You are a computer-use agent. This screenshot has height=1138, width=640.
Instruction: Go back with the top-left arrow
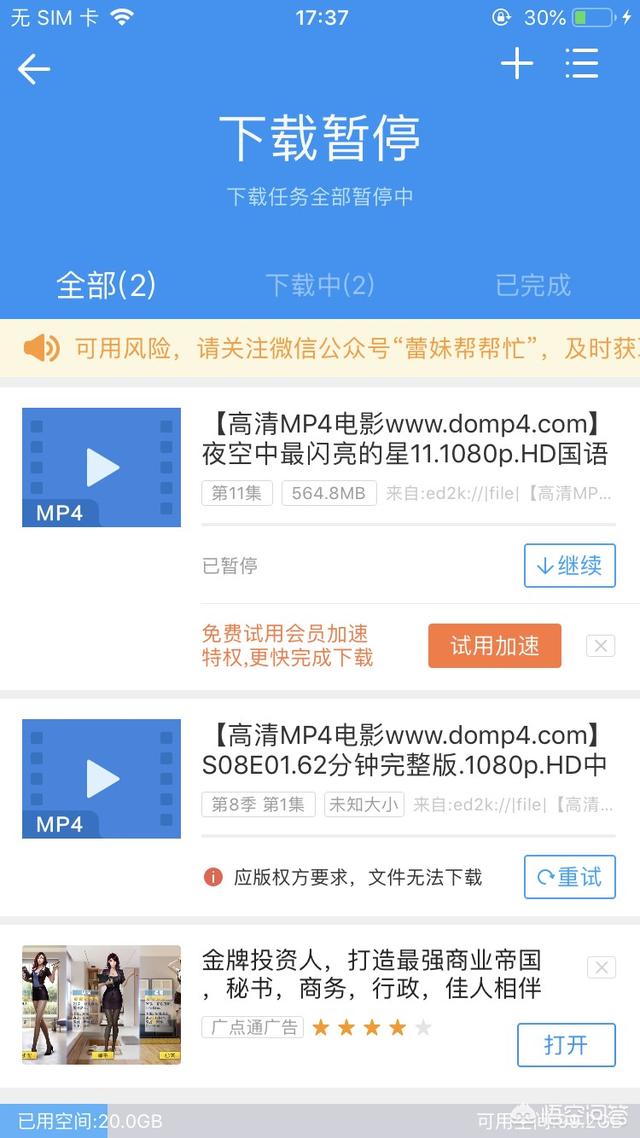33,69
